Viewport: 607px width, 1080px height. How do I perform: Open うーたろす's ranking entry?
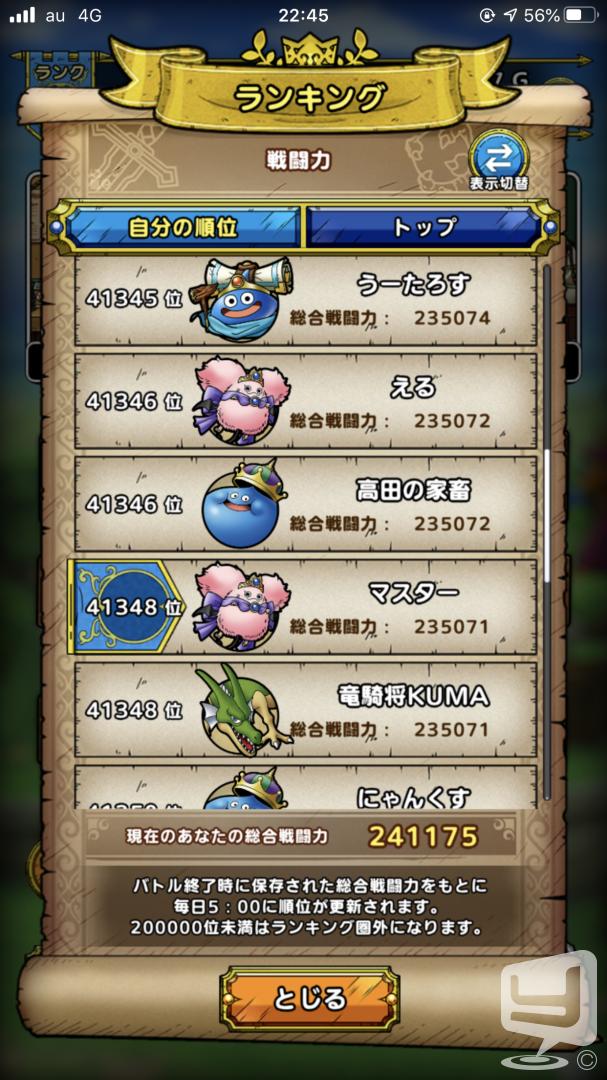[x=305, y=302]
